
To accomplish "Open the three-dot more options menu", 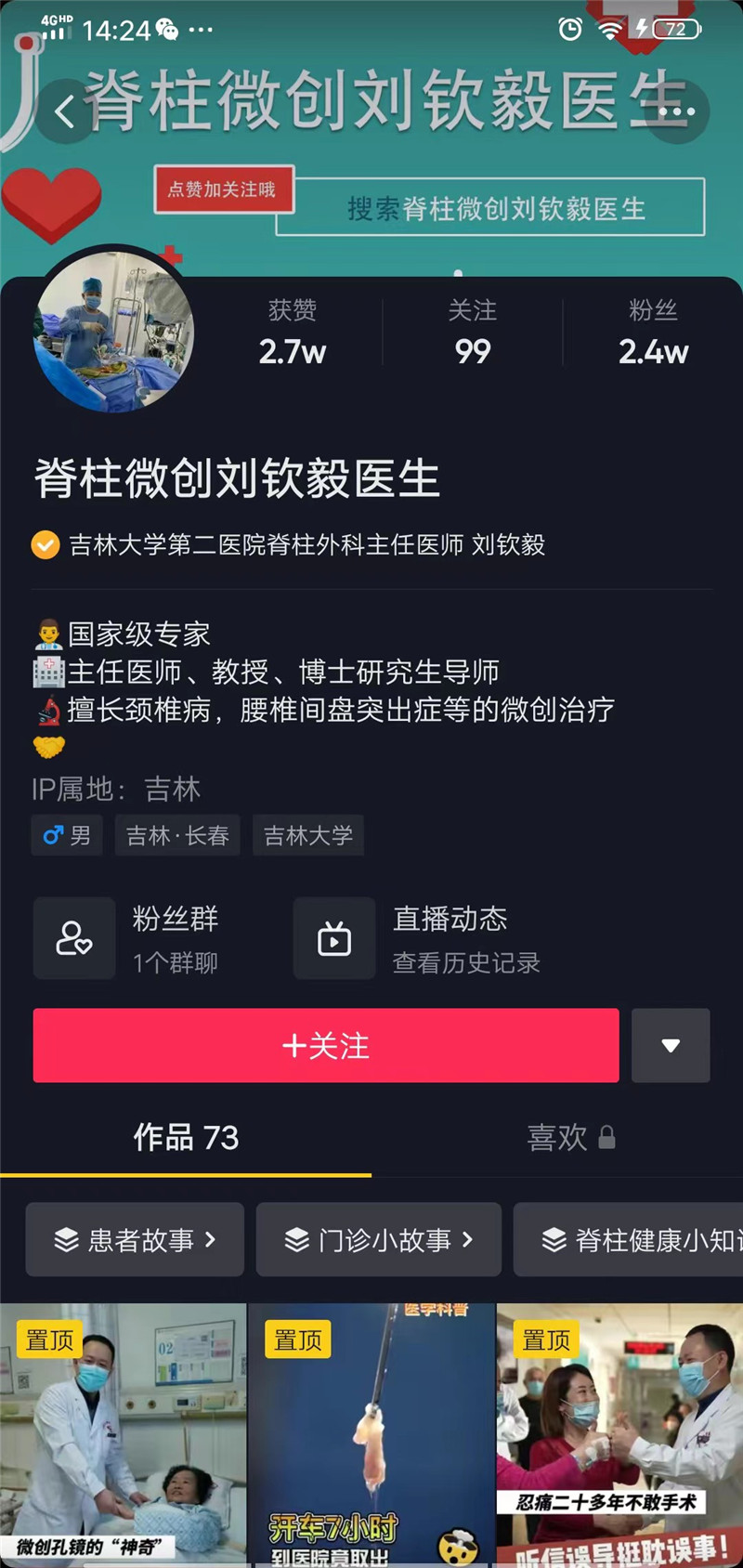I will tap(677, 111).
